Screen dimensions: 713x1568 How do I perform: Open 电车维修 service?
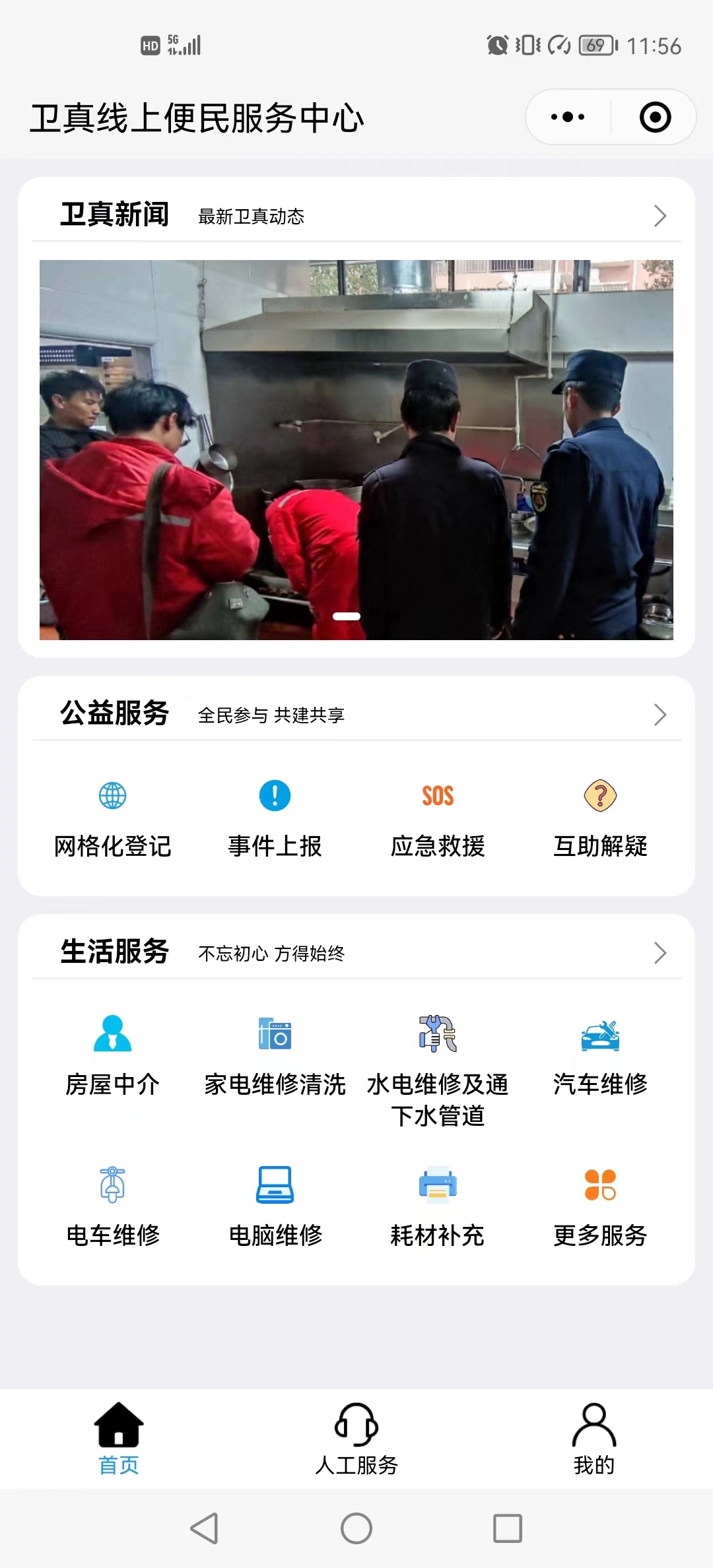[x=113, y=1208]
